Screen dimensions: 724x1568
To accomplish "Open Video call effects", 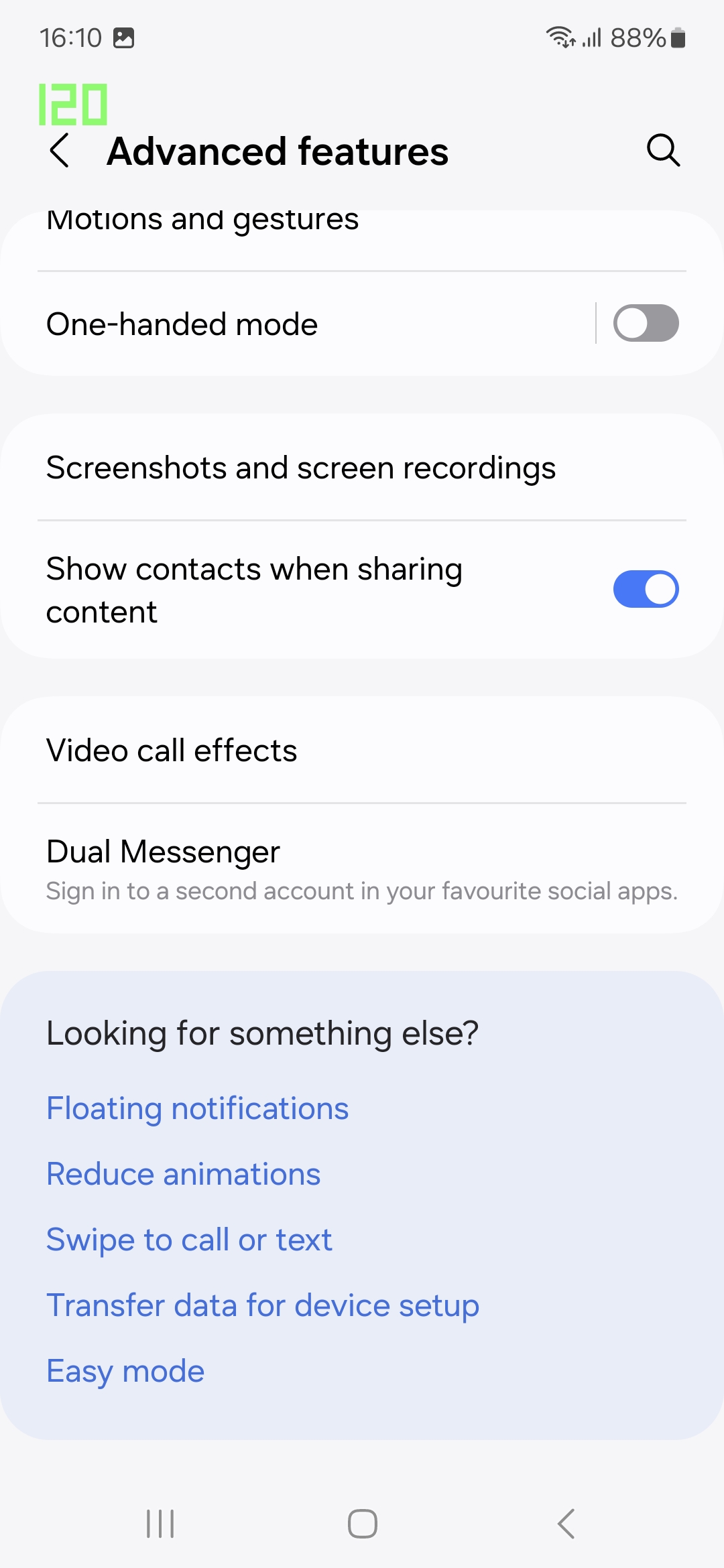I will pyautogui.click(x=172, y=750).
